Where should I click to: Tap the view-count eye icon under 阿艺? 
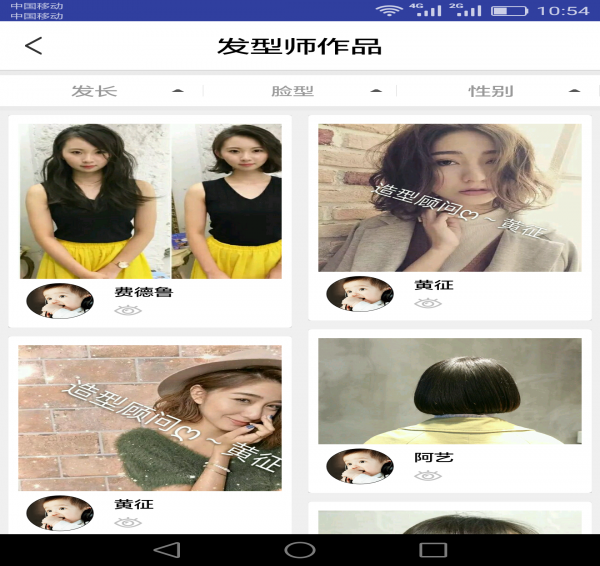pos(428,476)
